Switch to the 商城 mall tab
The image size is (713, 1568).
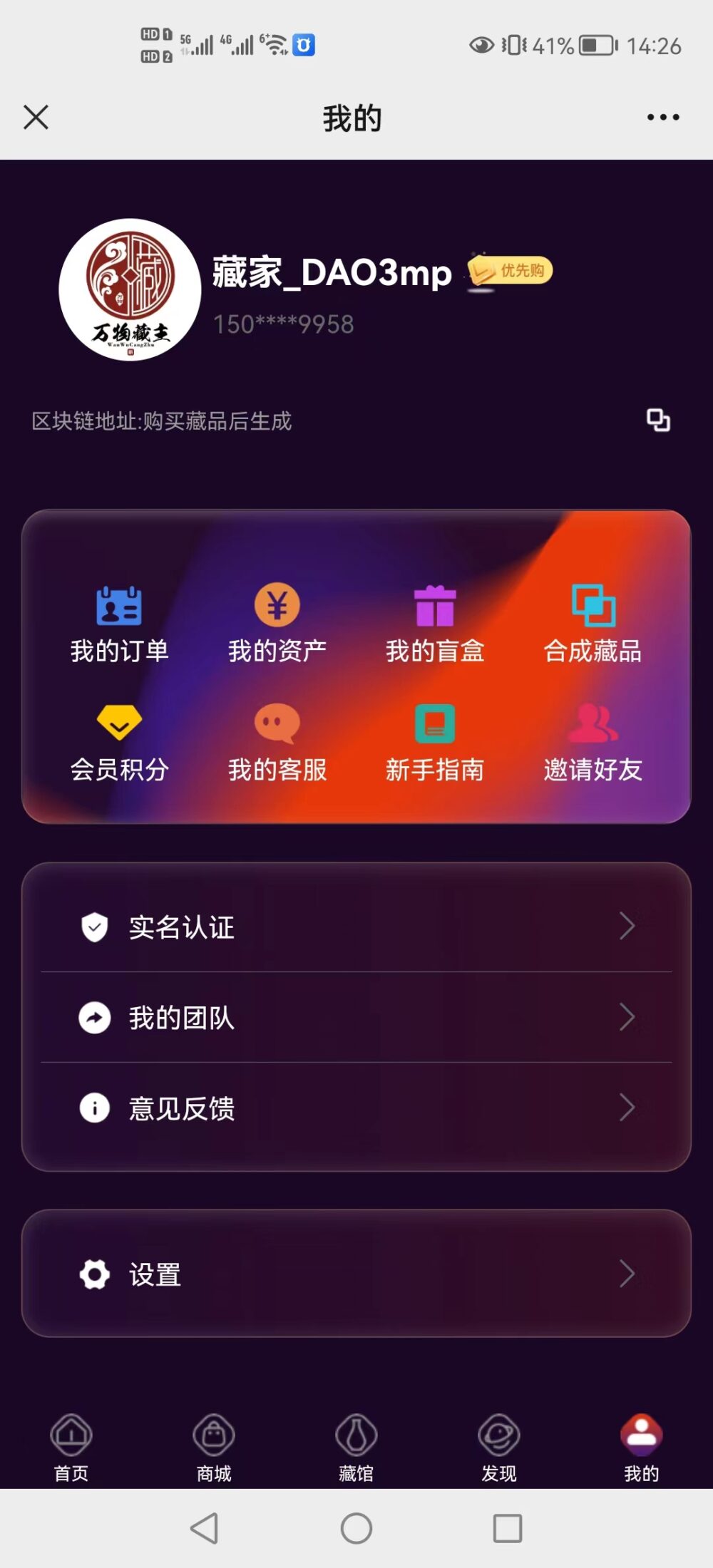point(213,1447)
